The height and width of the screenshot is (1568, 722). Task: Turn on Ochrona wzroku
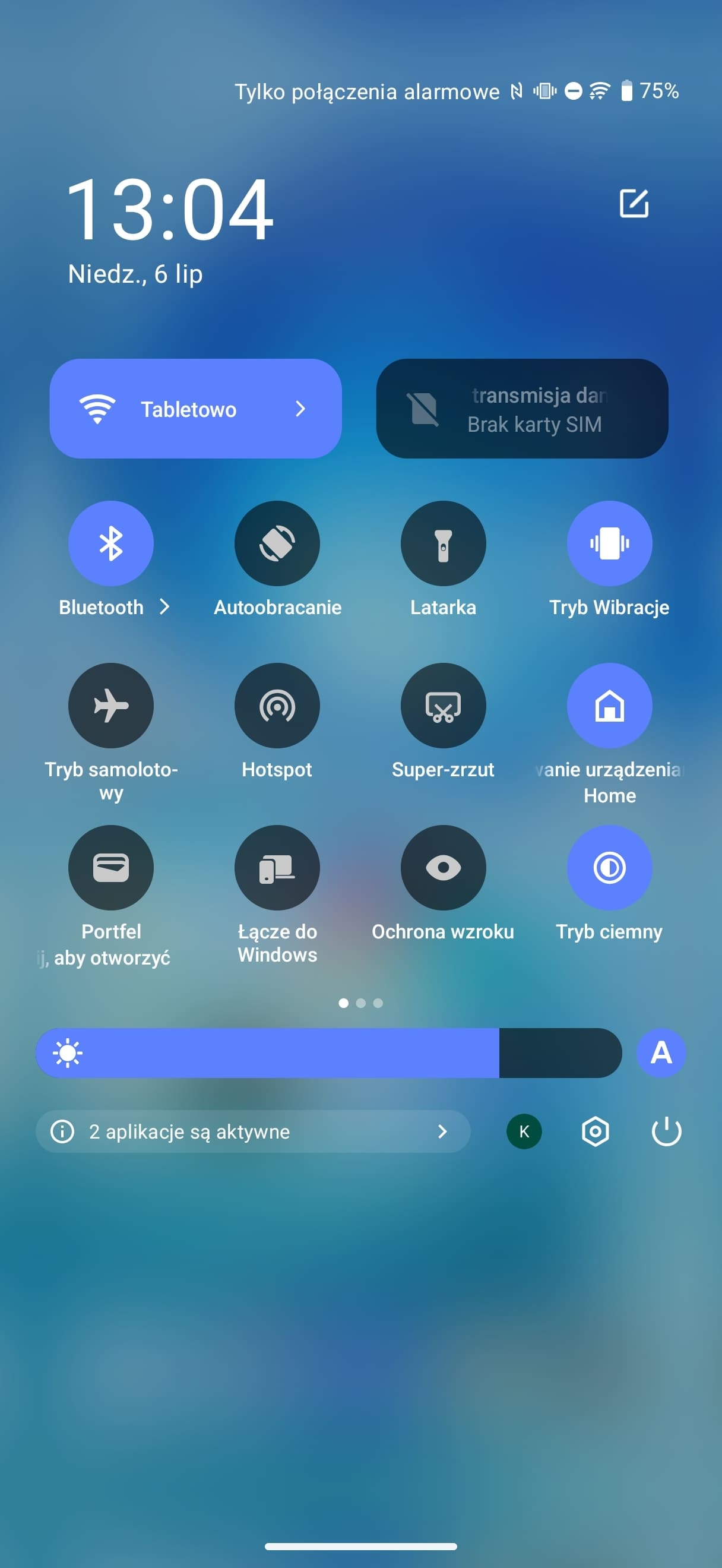(x=443, y=867)
